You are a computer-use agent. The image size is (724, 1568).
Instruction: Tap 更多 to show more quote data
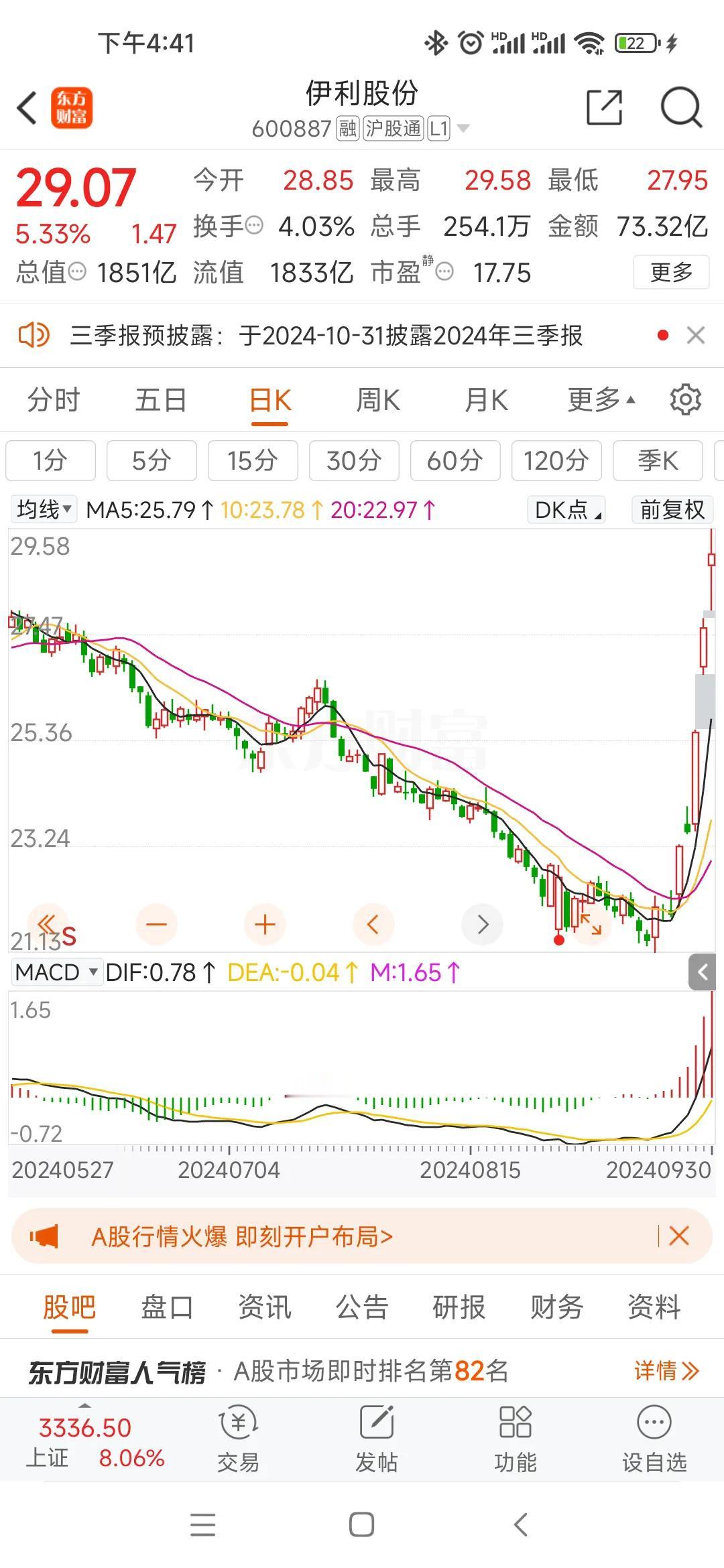(671, 272)
